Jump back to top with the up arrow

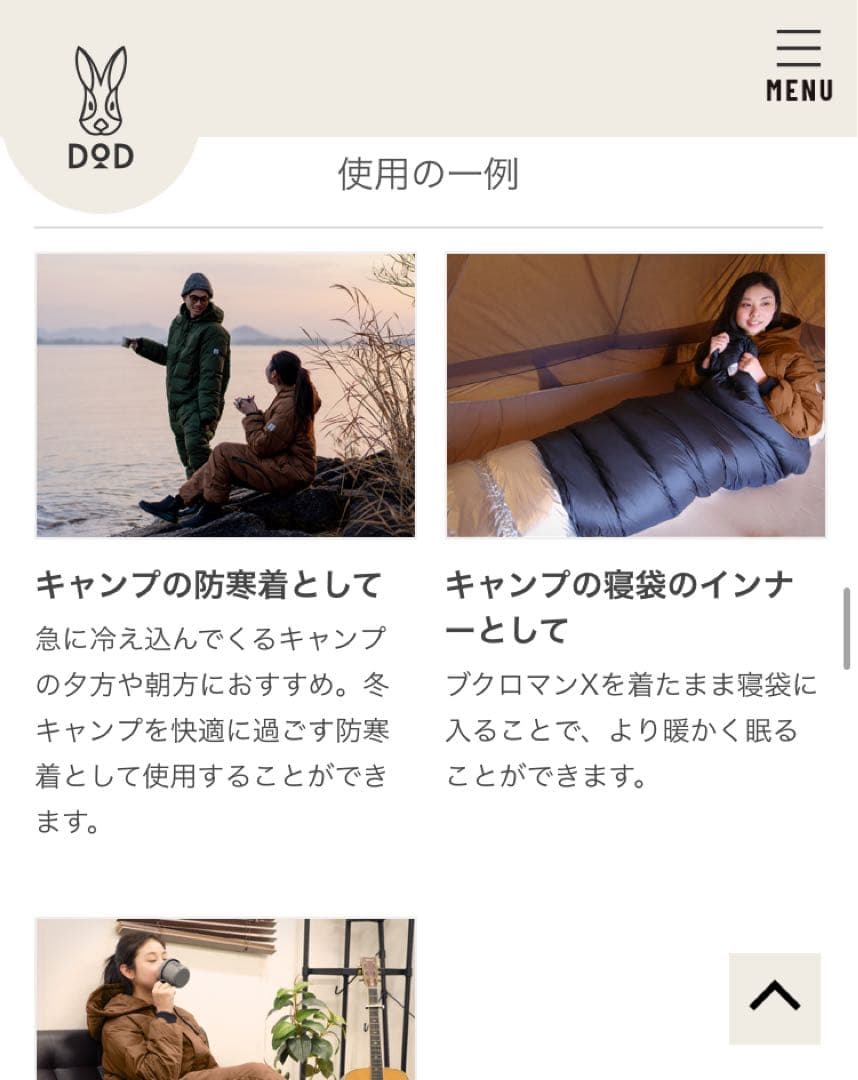pyautogui.click(x=774, y=997)
